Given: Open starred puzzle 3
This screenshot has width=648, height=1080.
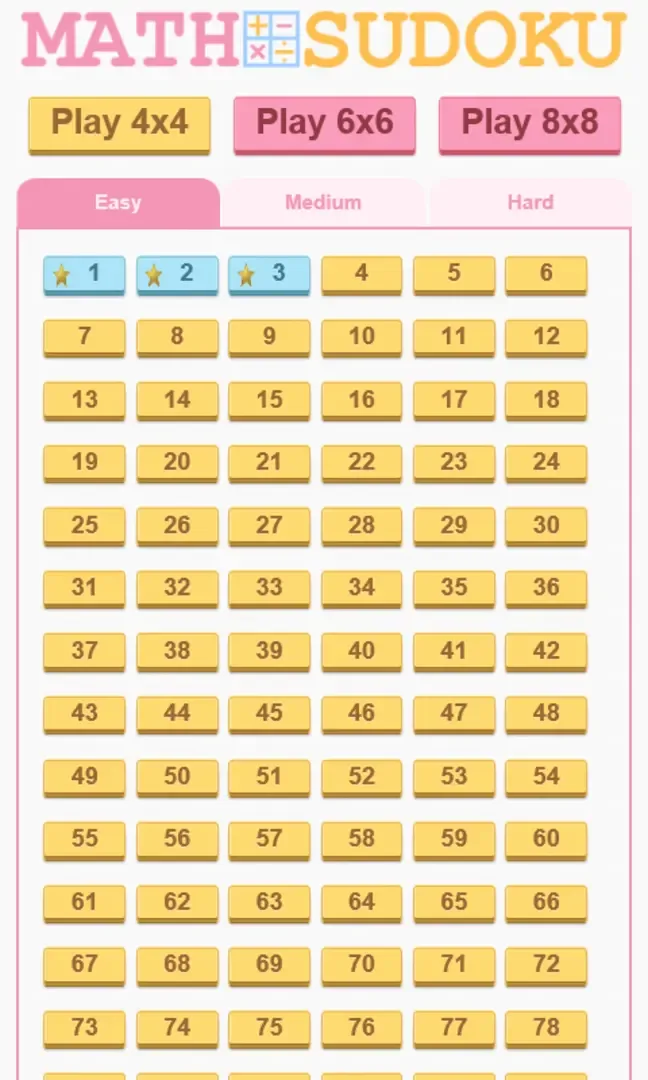Looking at the screenshot, I should click(269, 273).
